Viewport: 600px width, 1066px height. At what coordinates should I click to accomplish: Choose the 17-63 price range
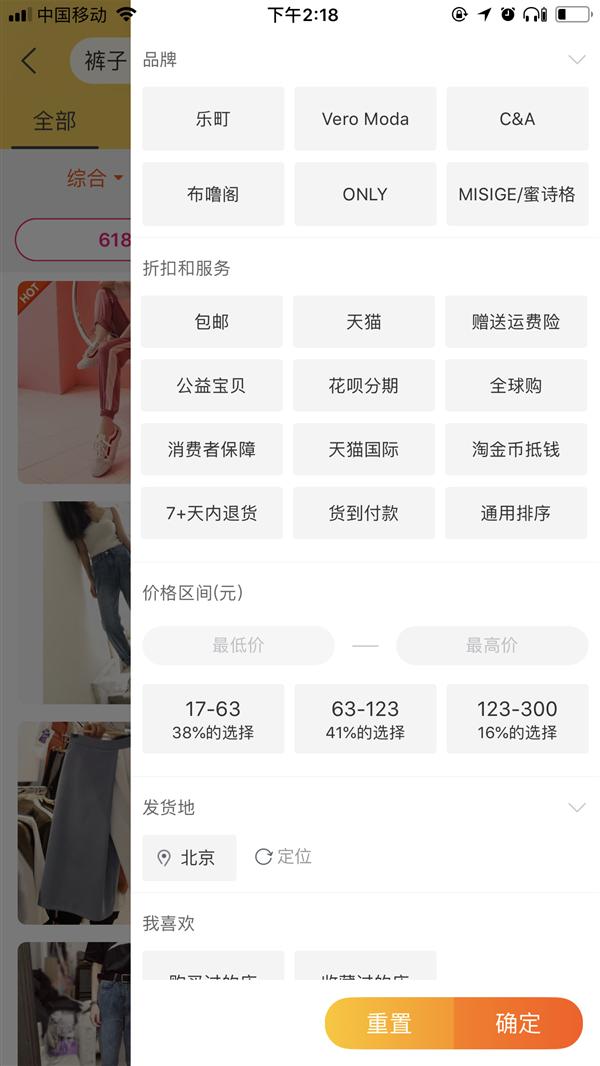pos(213,718)
